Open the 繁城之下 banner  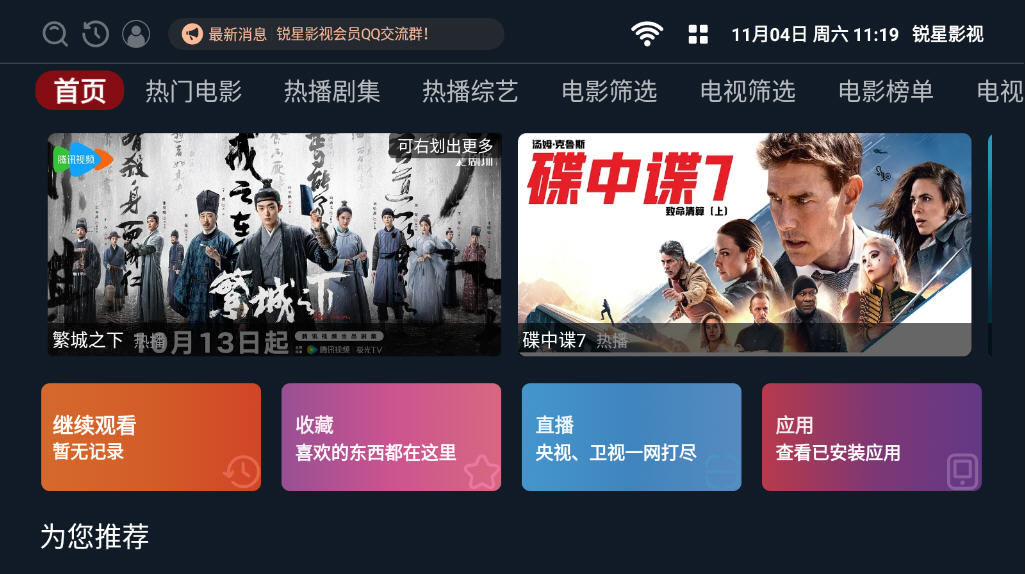point(274,244)
